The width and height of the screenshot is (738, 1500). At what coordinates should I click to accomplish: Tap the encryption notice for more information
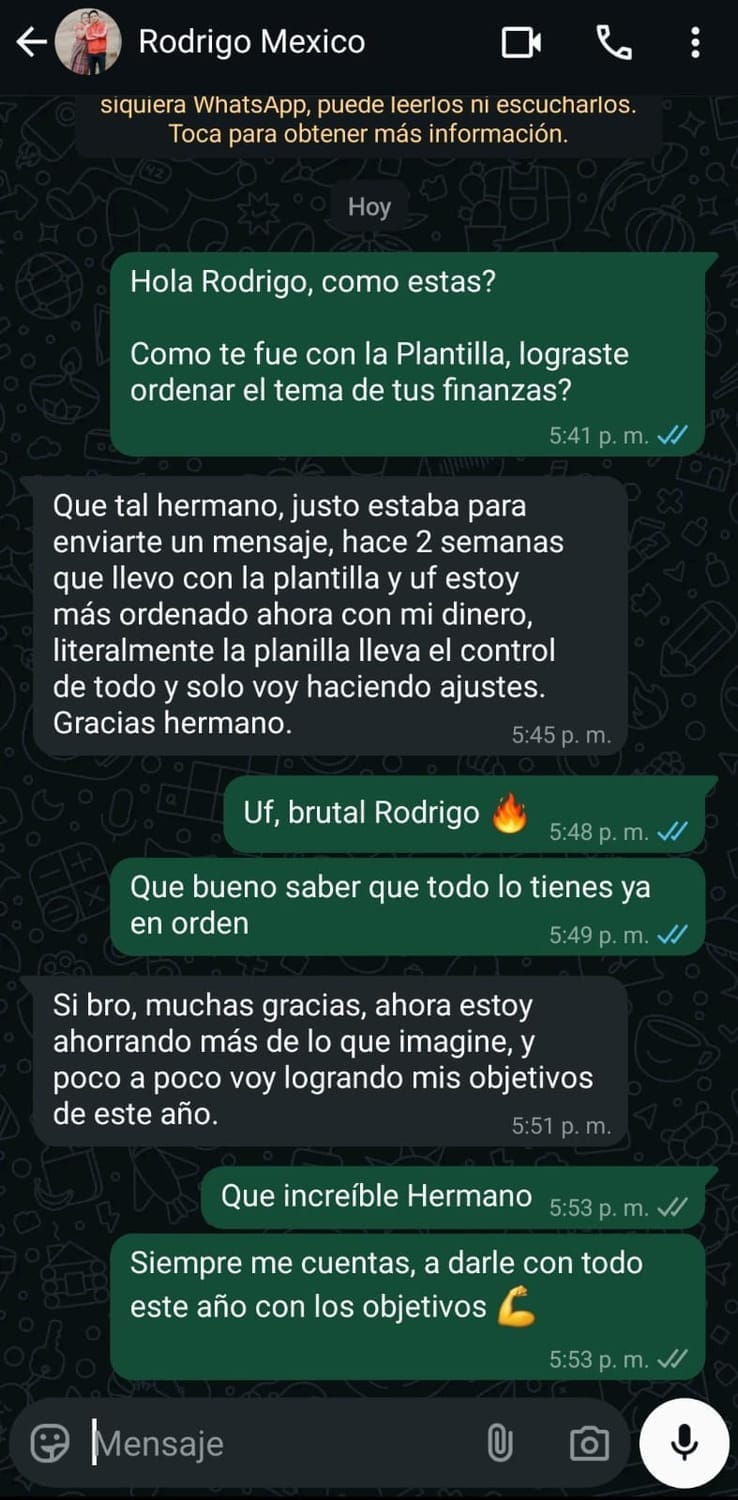coord(368,120)
